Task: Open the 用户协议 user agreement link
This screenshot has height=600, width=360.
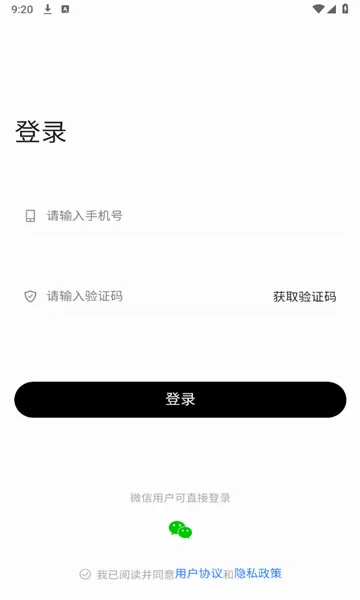Action: (199, 574)
